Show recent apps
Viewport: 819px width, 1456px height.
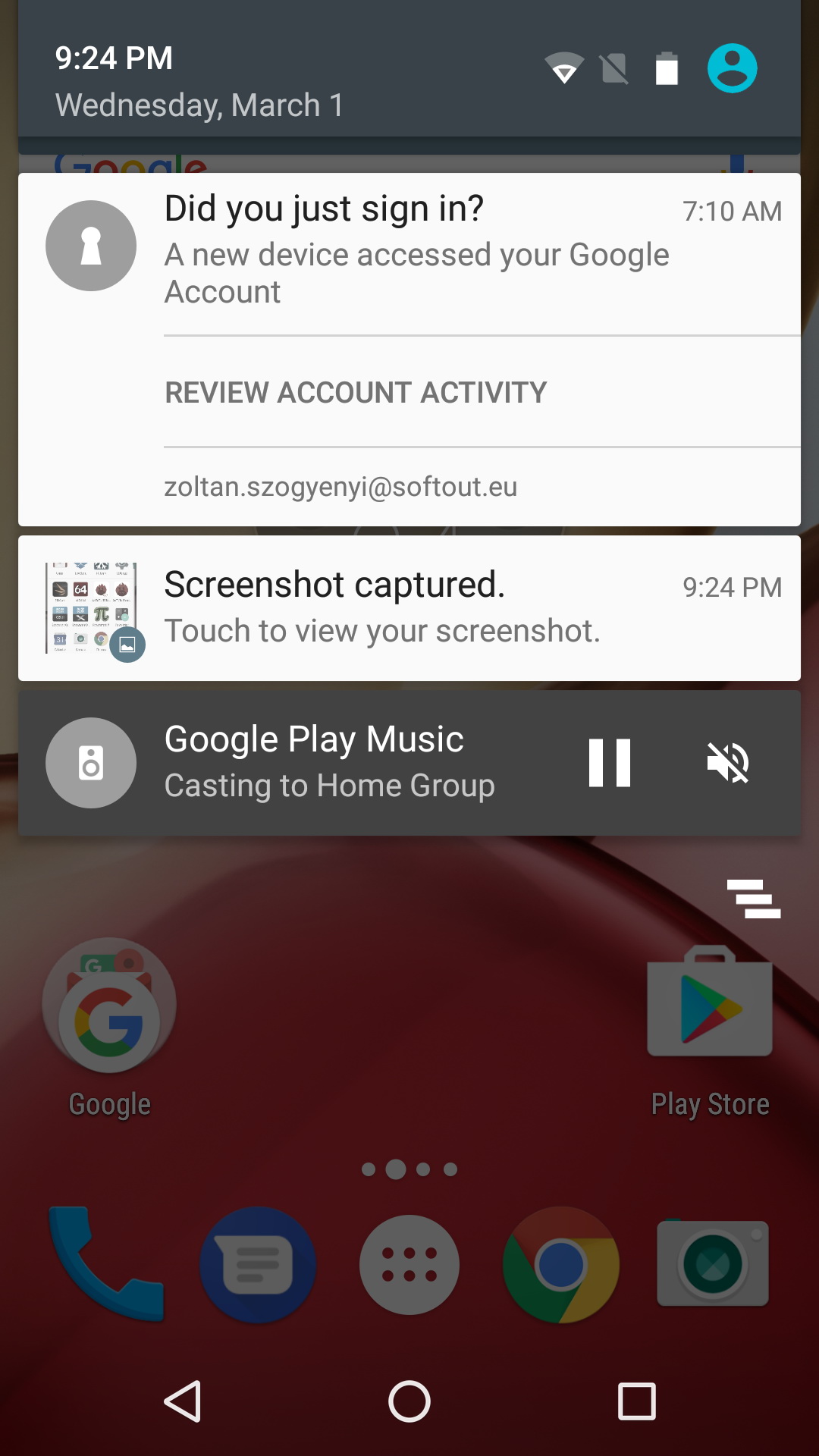(x=637, y=1401)
